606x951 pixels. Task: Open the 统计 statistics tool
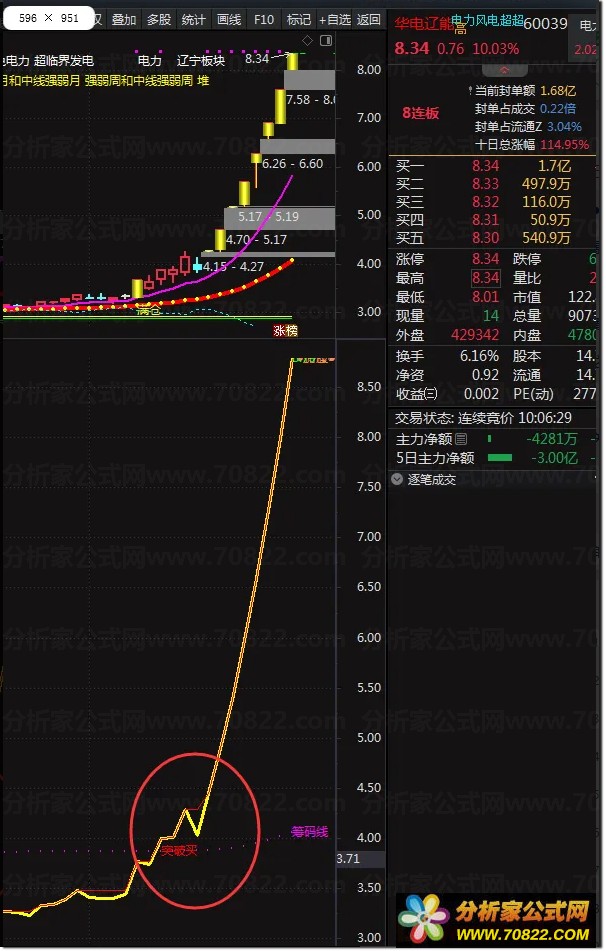click(193, 19)
